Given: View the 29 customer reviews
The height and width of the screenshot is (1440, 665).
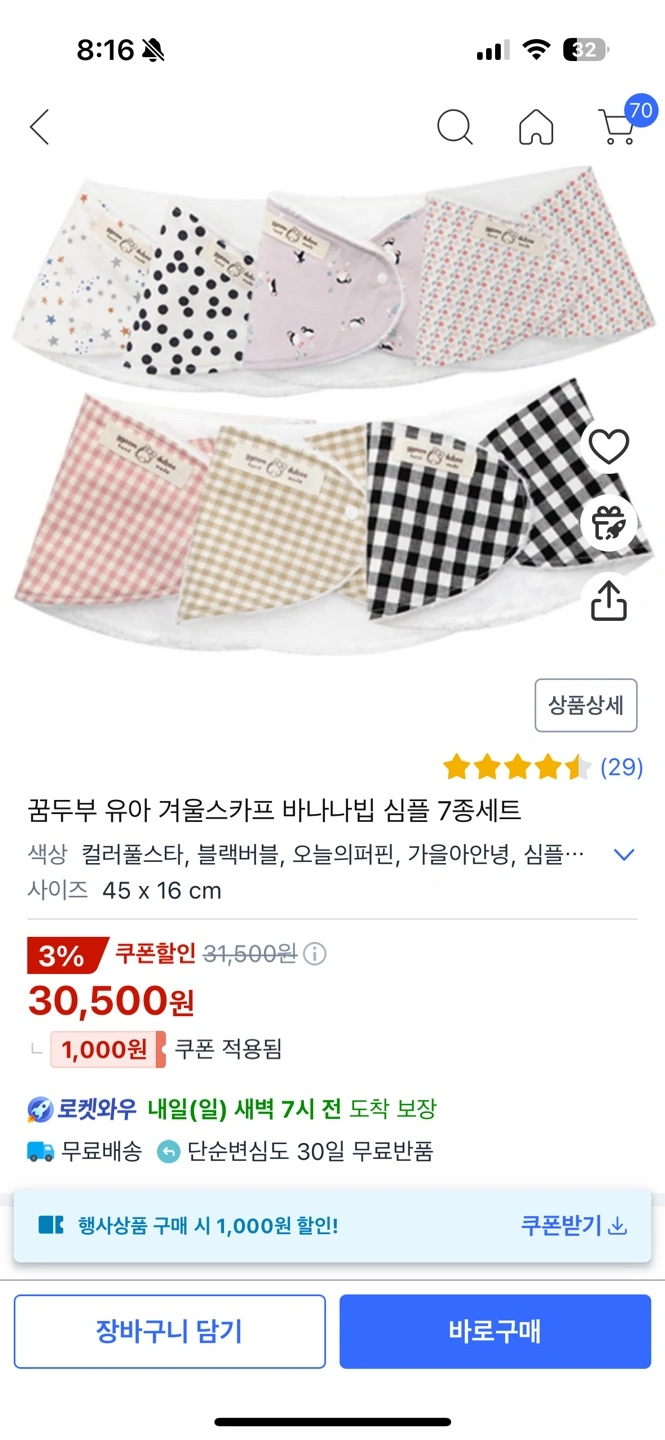Looking at the screenshot, I should click(x=621, y=768).
